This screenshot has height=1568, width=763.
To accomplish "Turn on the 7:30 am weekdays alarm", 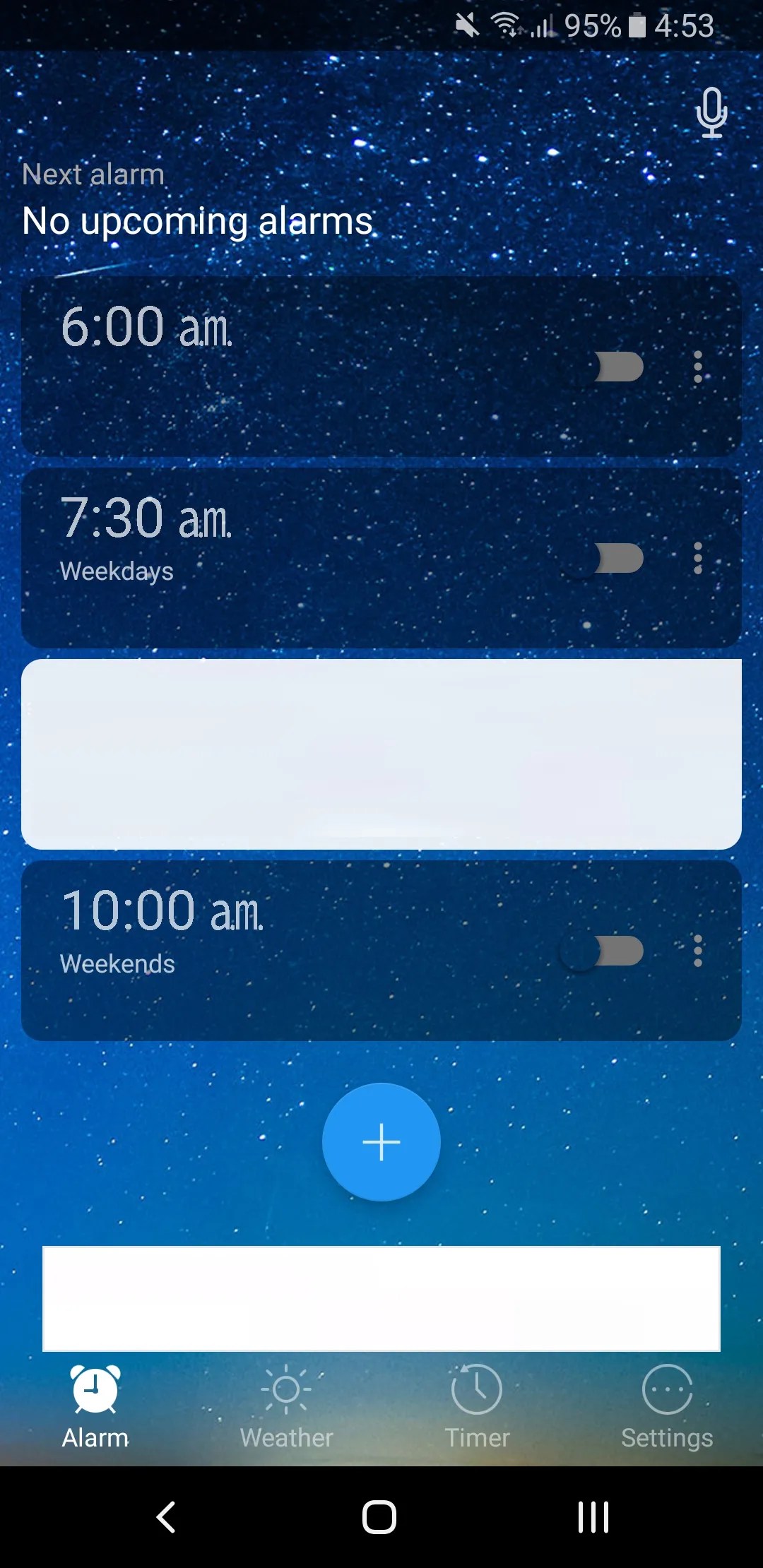I will click(604, 558).
